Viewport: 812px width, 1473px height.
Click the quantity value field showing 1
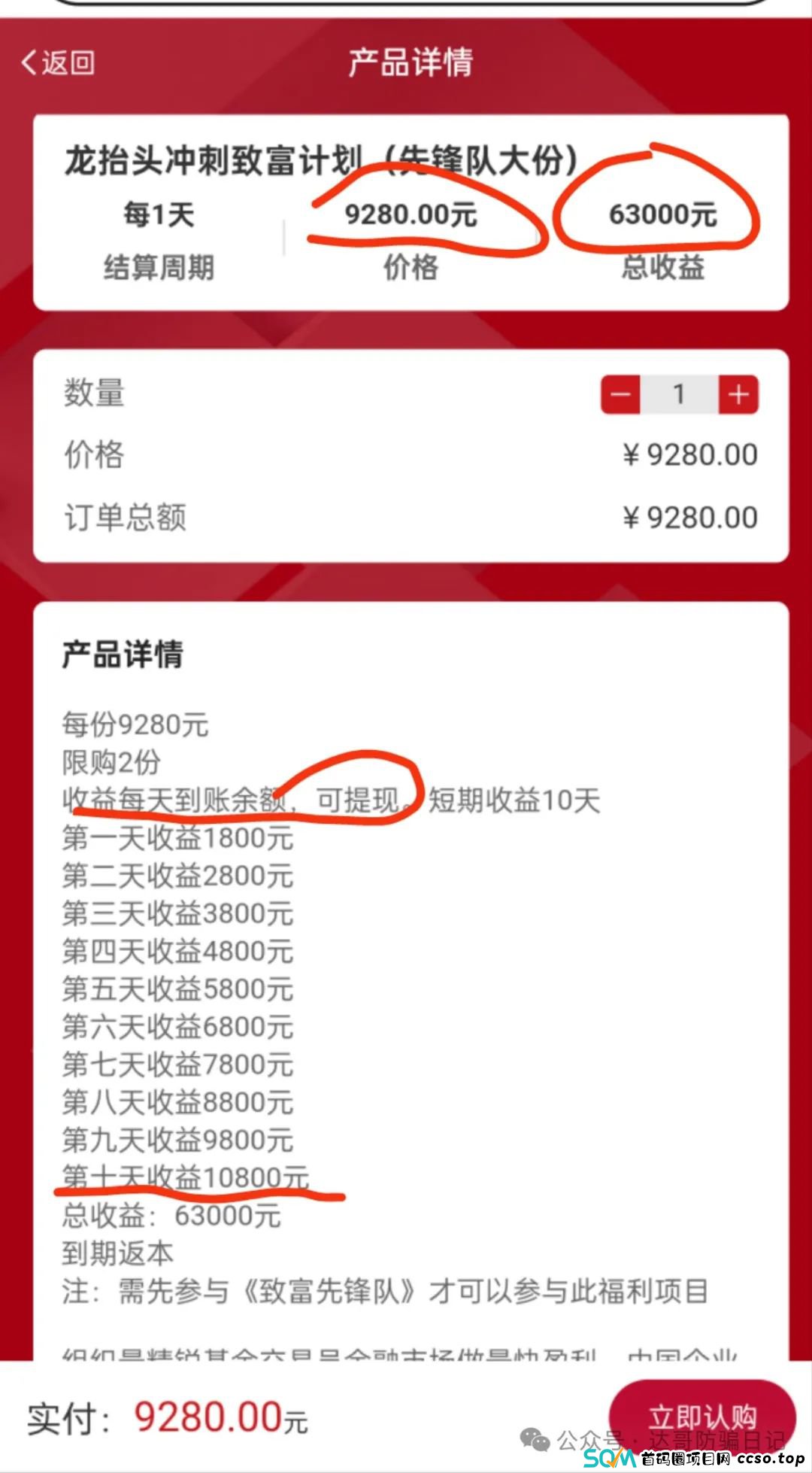click(677, 393)
